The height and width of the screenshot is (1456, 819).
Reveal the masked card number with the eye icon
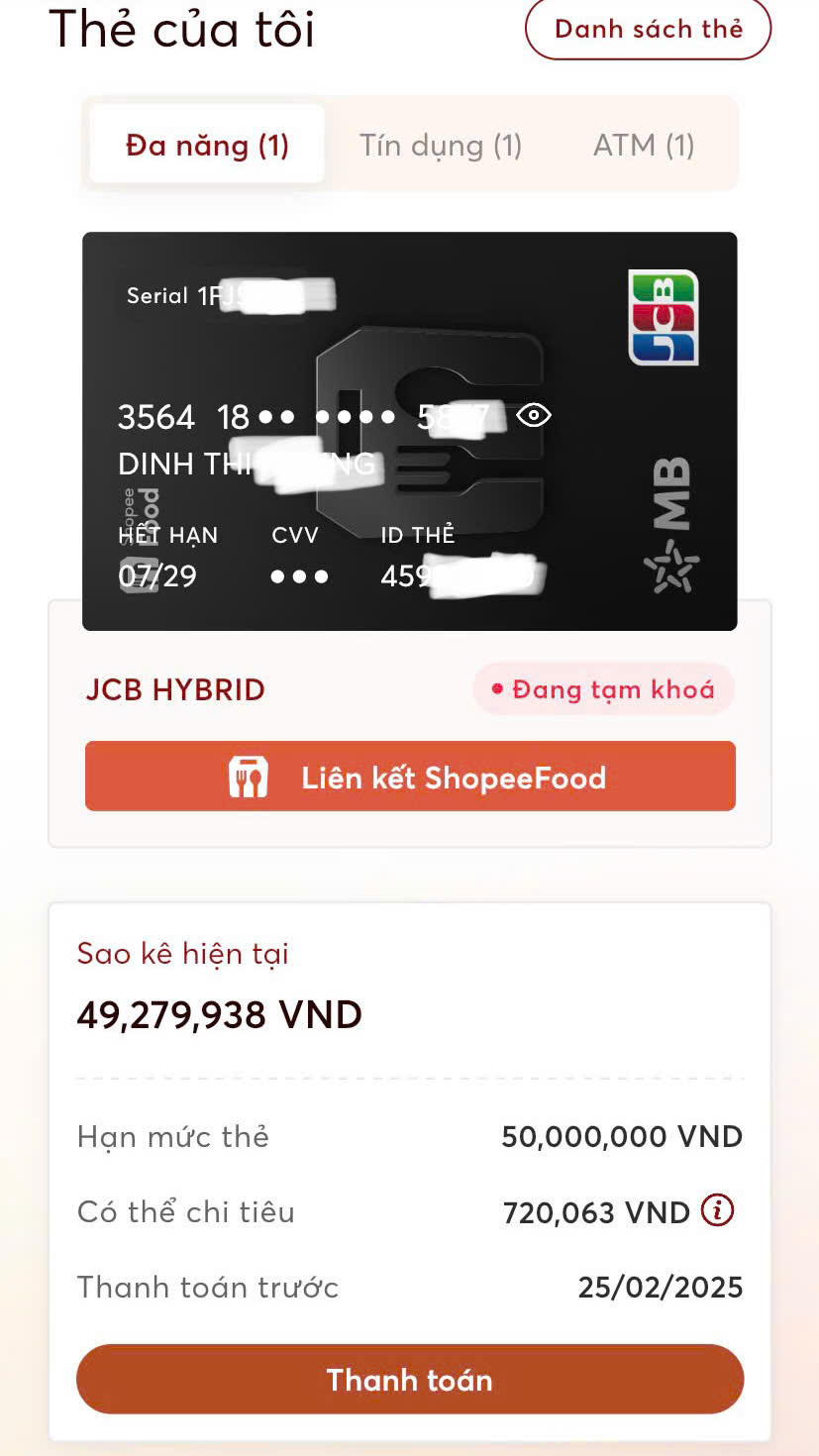[534, 415]
